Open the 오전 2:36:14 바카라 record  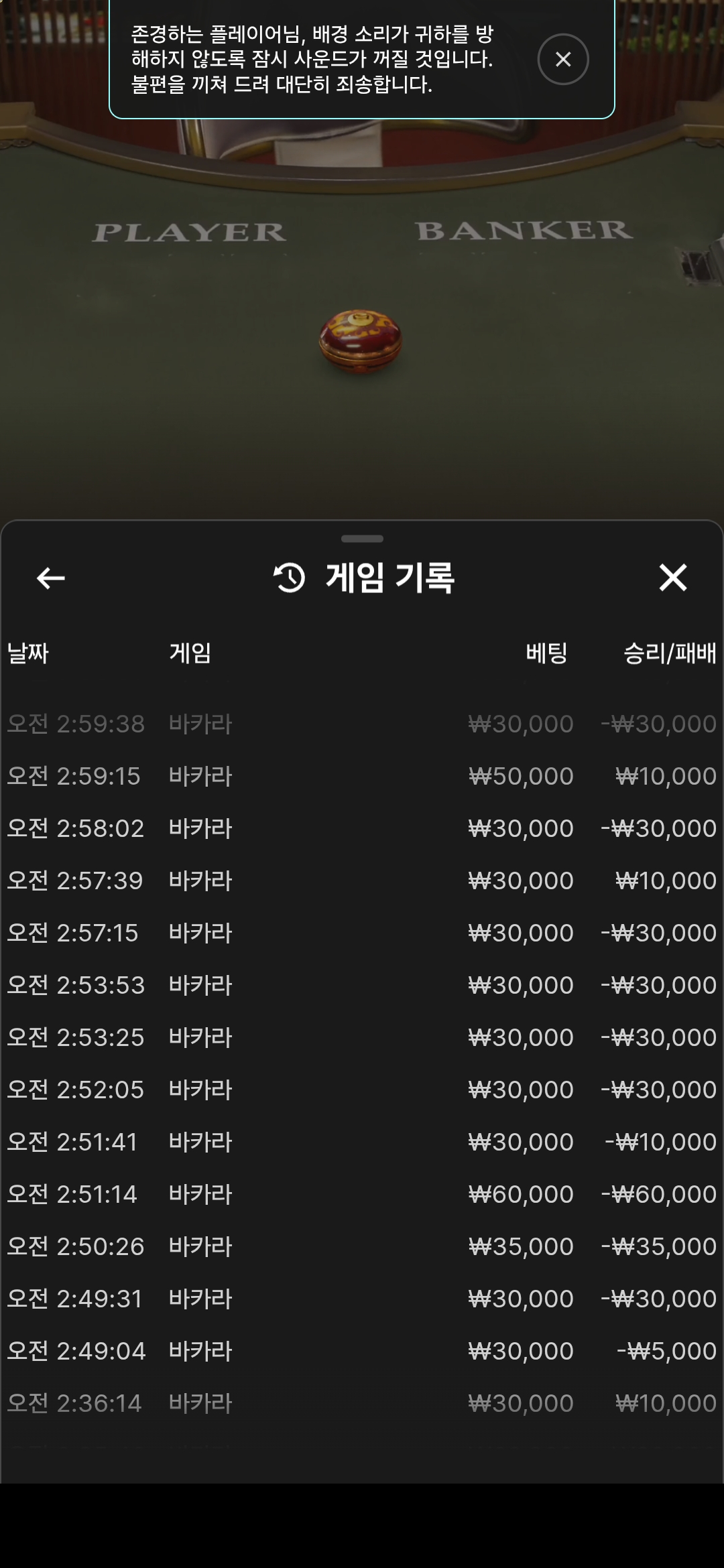(x=362, y=1403)
